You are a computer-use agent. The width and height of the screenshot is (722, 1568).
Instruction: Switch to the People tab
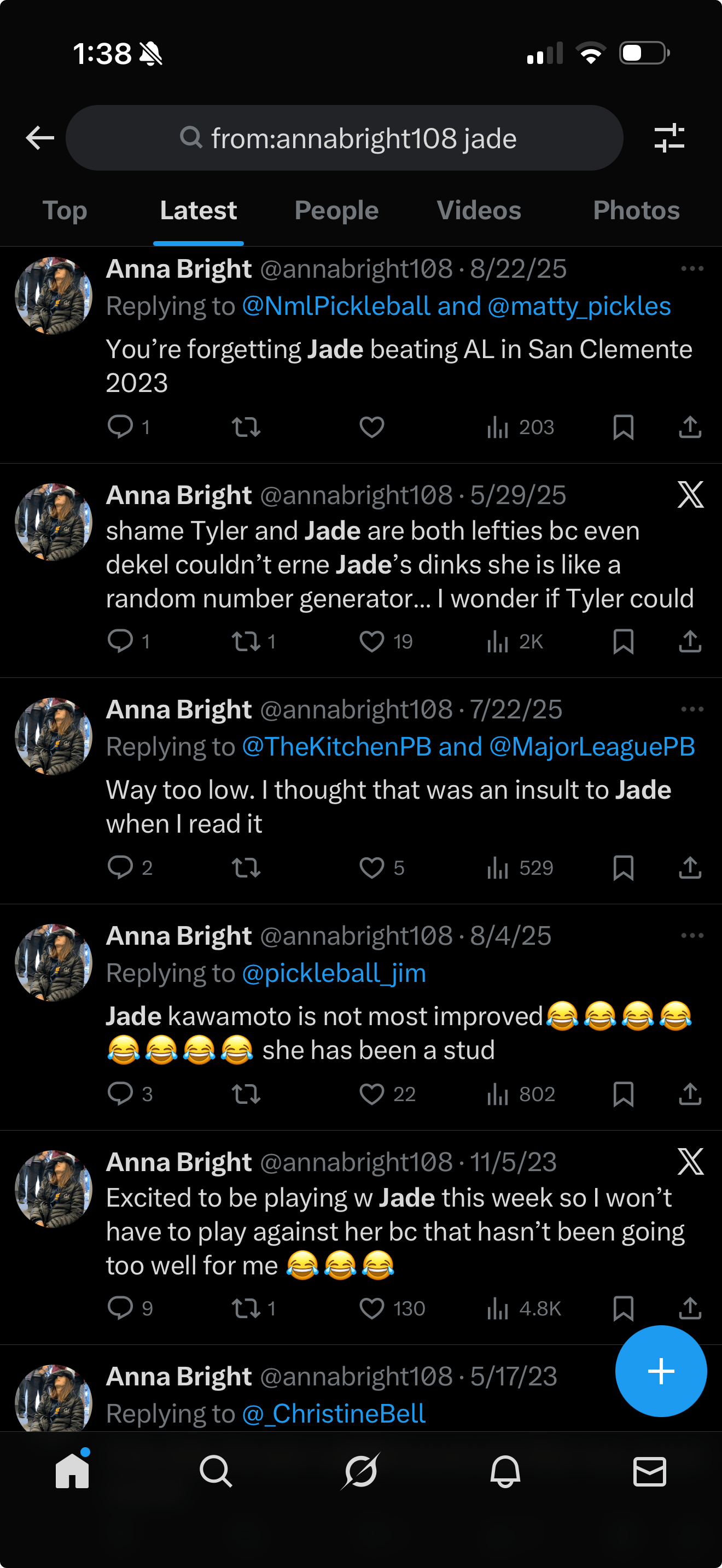[x=336, y=210]
